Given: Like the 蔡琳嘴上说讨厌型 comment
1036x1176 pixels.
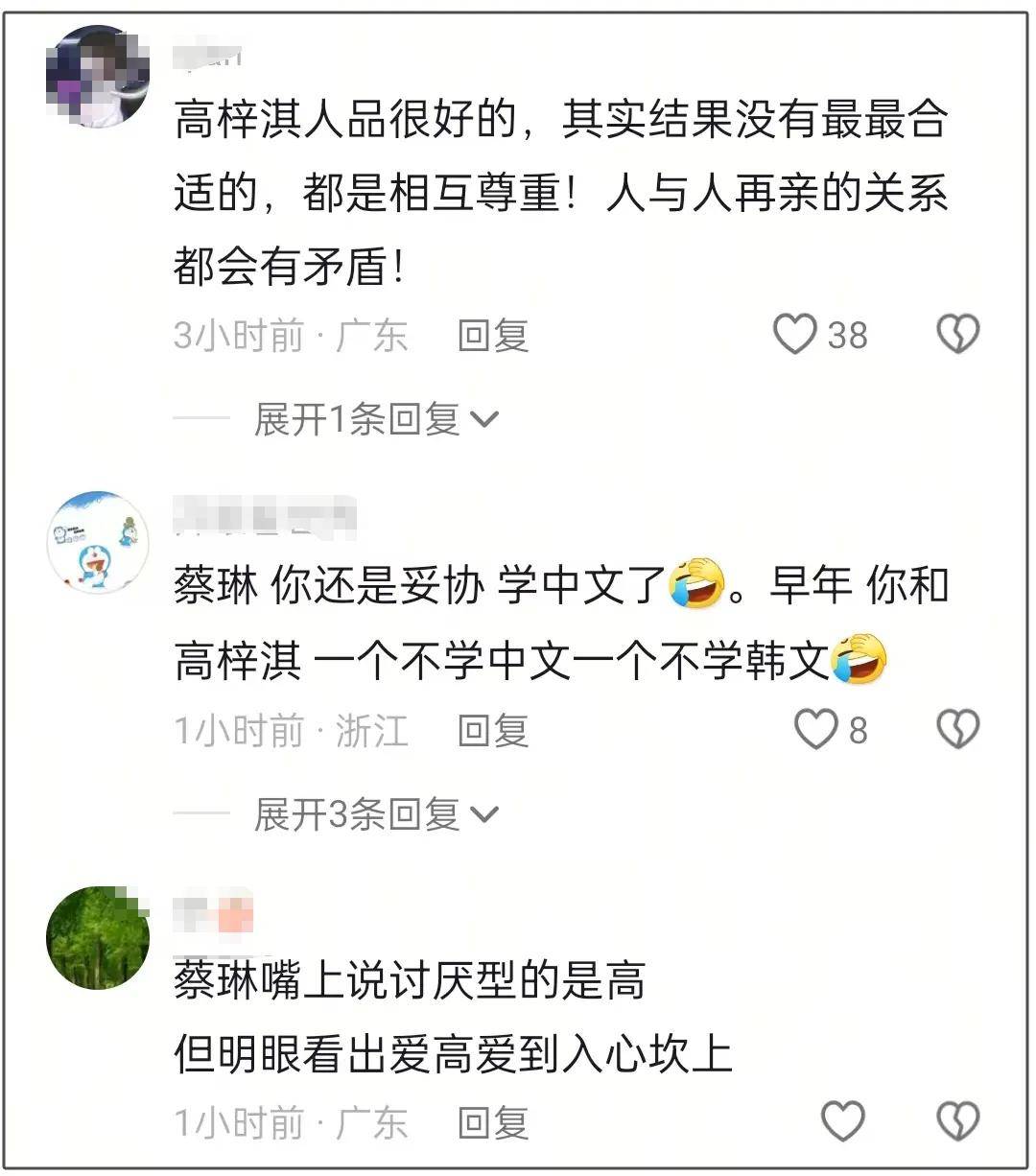Looking at the screenshot, I should tap(843, 1121).
